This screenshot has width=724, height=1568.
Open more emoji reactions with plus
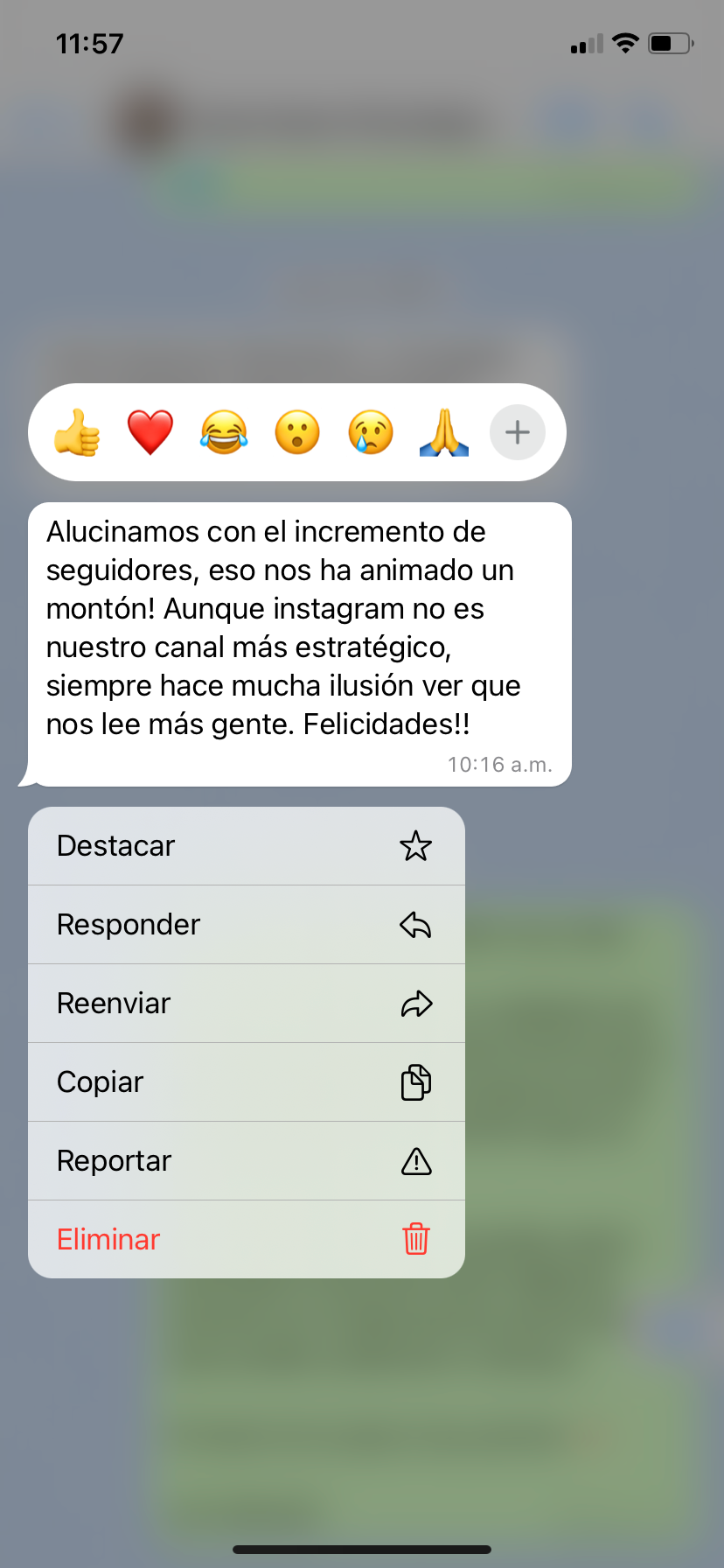[x=518, y=432]
